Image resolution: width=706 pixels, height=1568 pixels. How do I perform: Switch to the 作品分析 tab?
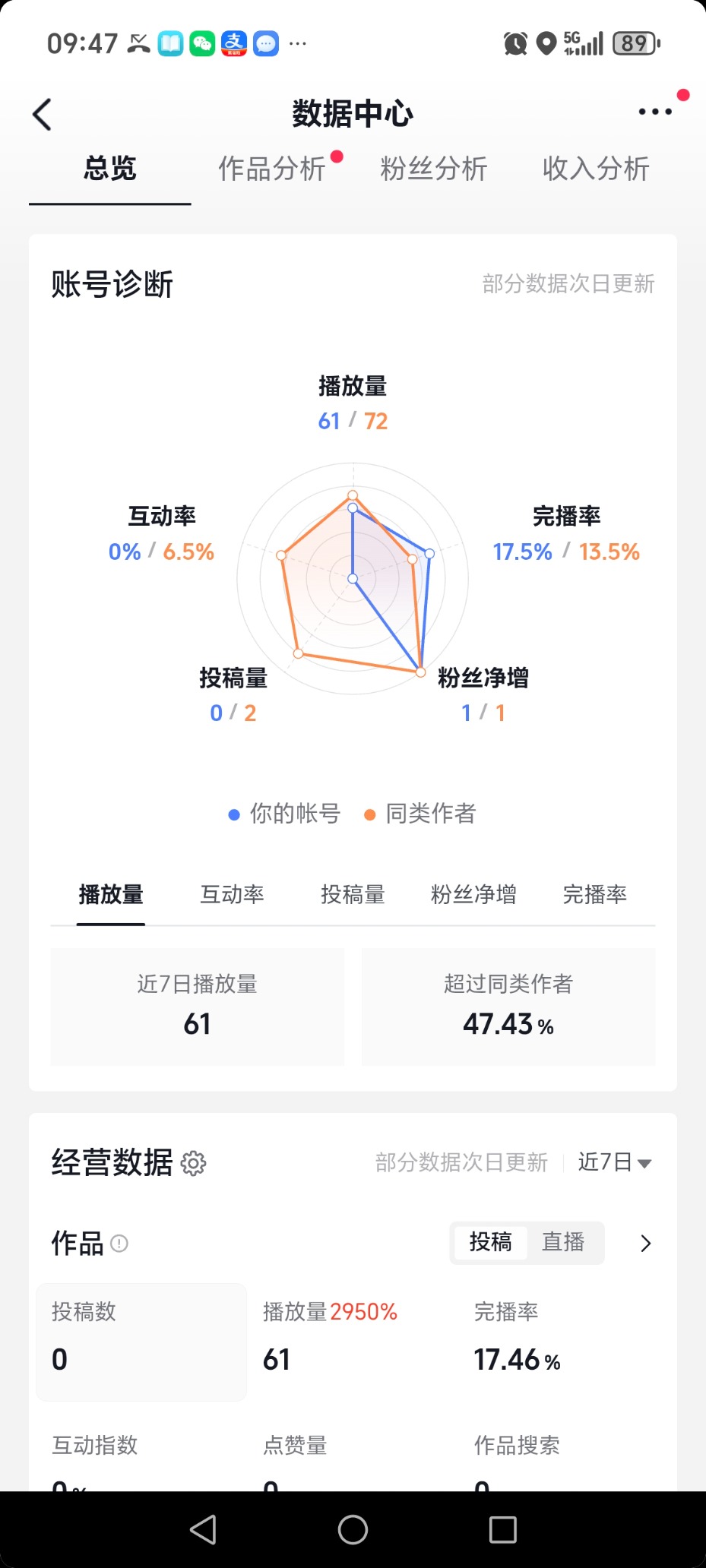click(272, 169)
